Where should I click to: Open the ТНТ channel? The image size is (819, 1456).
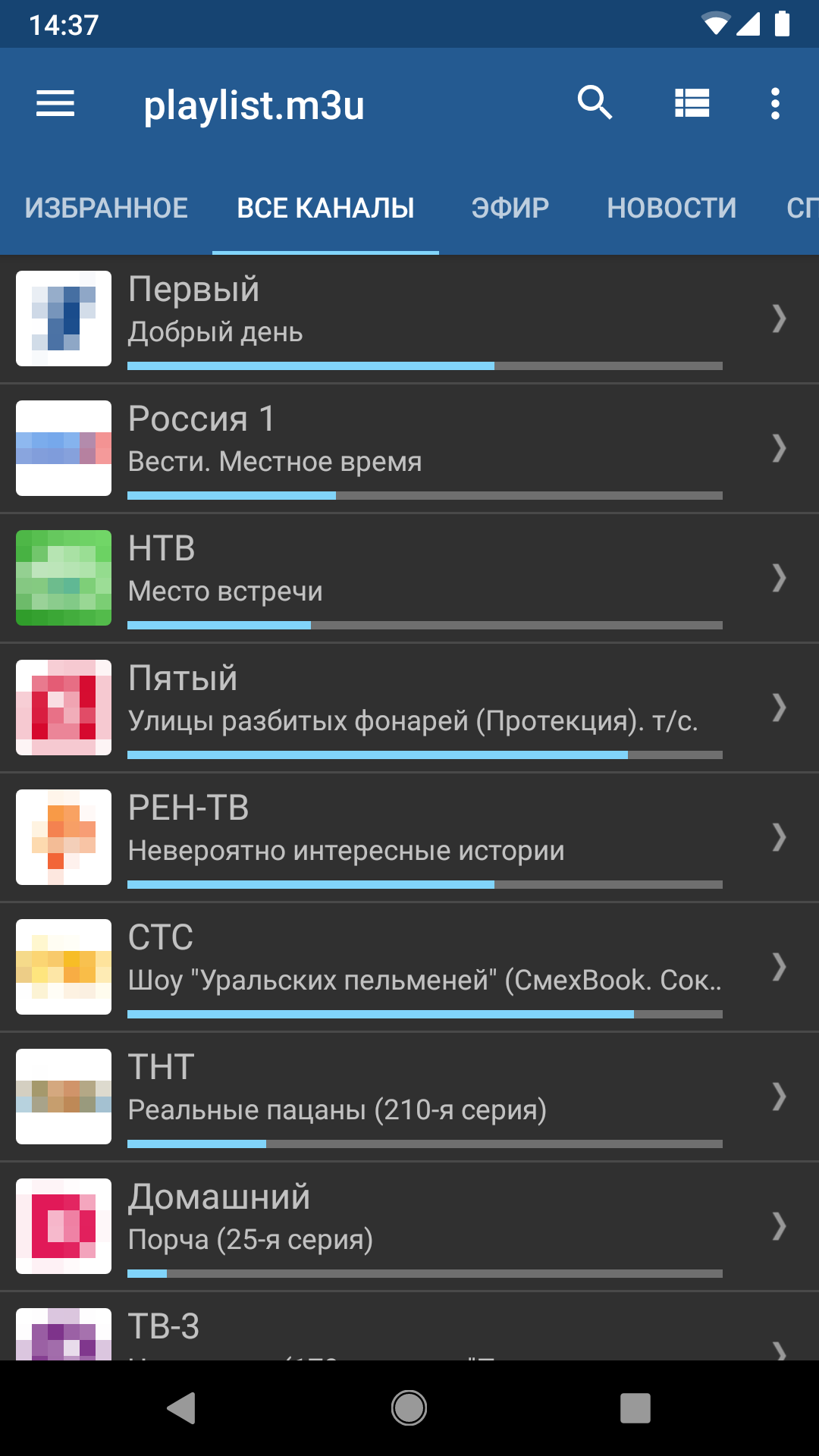[x=409, y=1097]
